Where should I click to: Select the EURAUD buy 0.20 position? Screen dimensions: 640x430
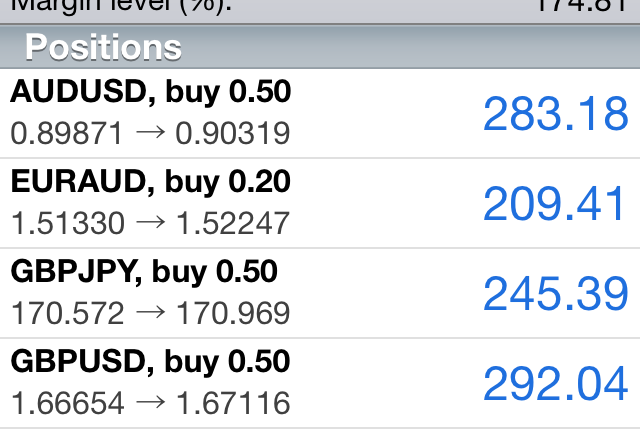(320, 203)
